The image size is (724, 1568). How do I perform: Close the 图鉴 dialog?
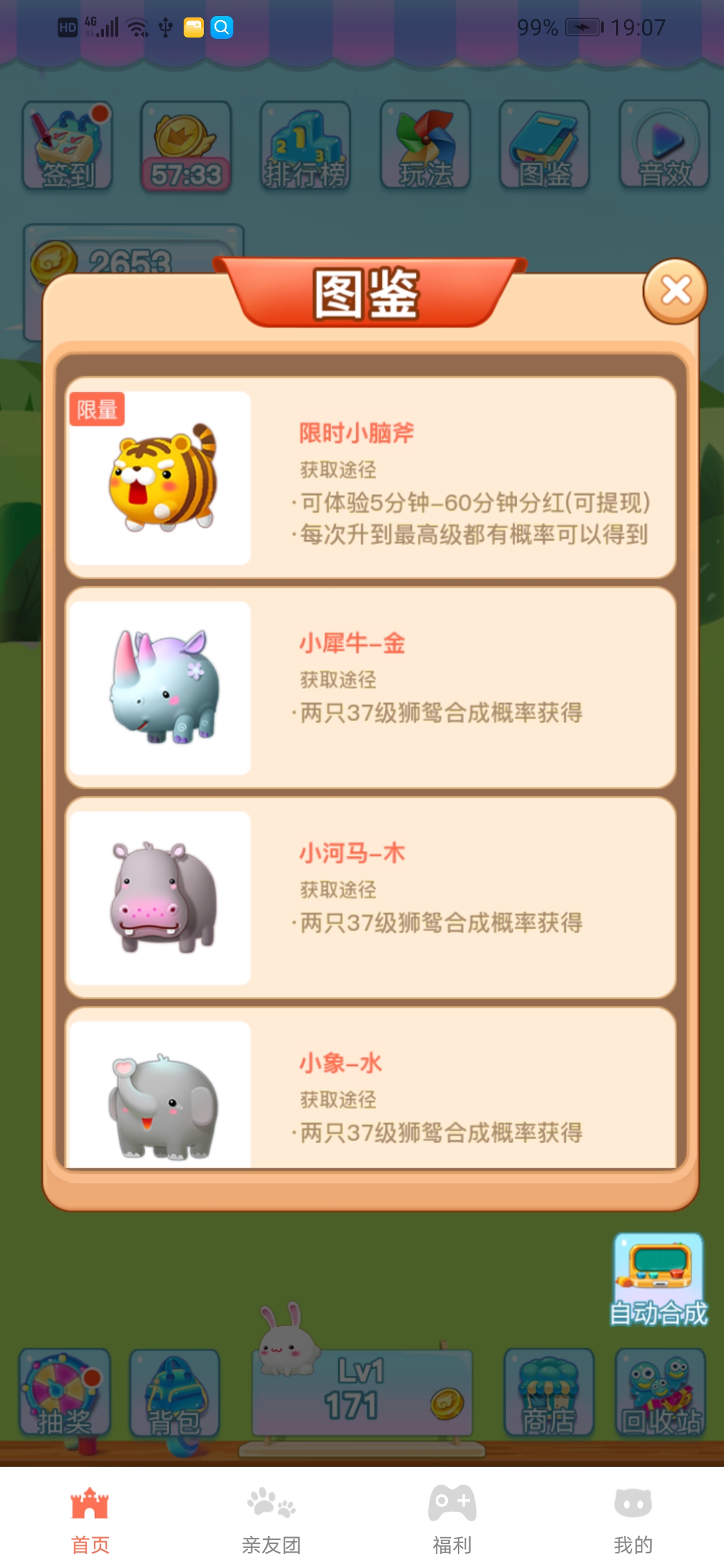(675, 291)
